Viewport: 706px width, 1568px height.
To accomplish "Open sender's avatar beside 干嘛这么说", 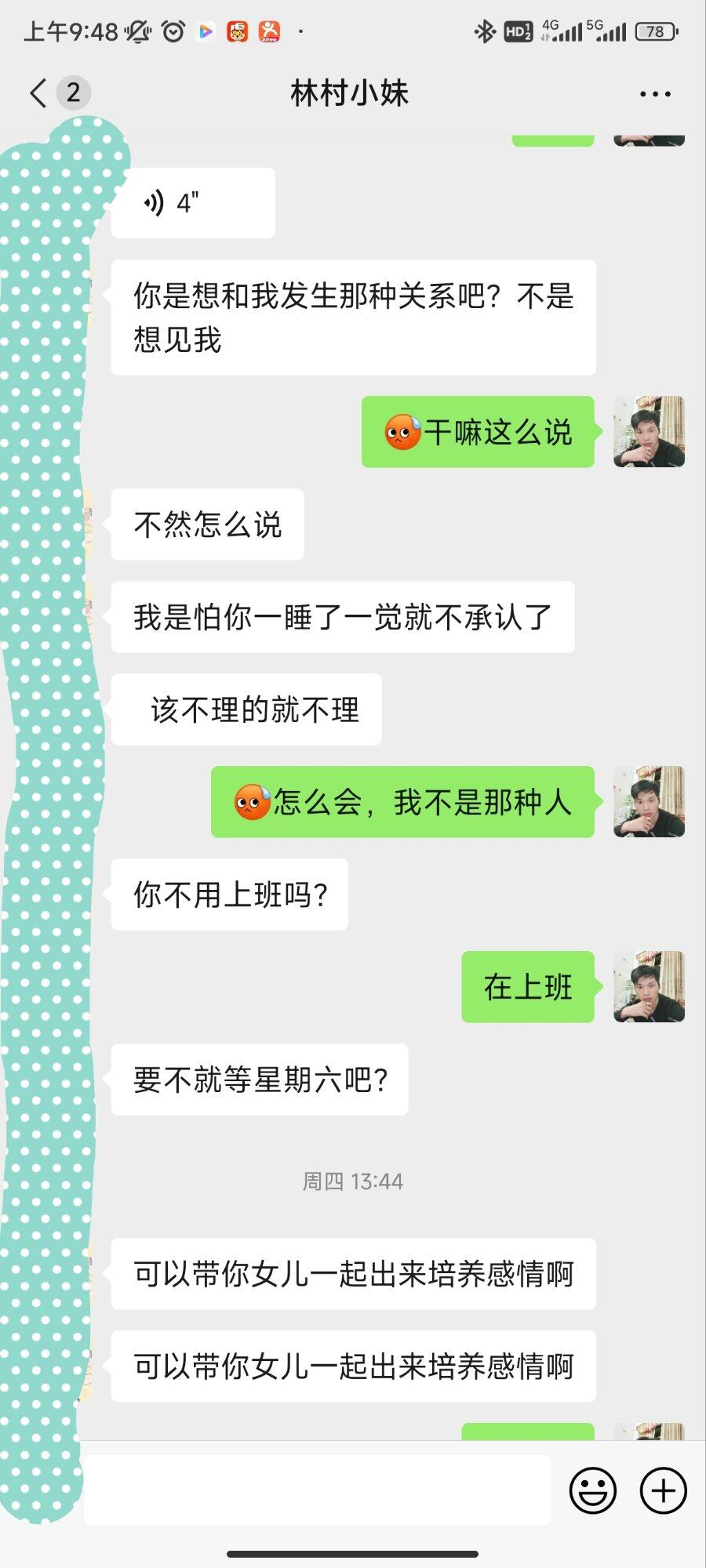I will click(x=649, y=432).
